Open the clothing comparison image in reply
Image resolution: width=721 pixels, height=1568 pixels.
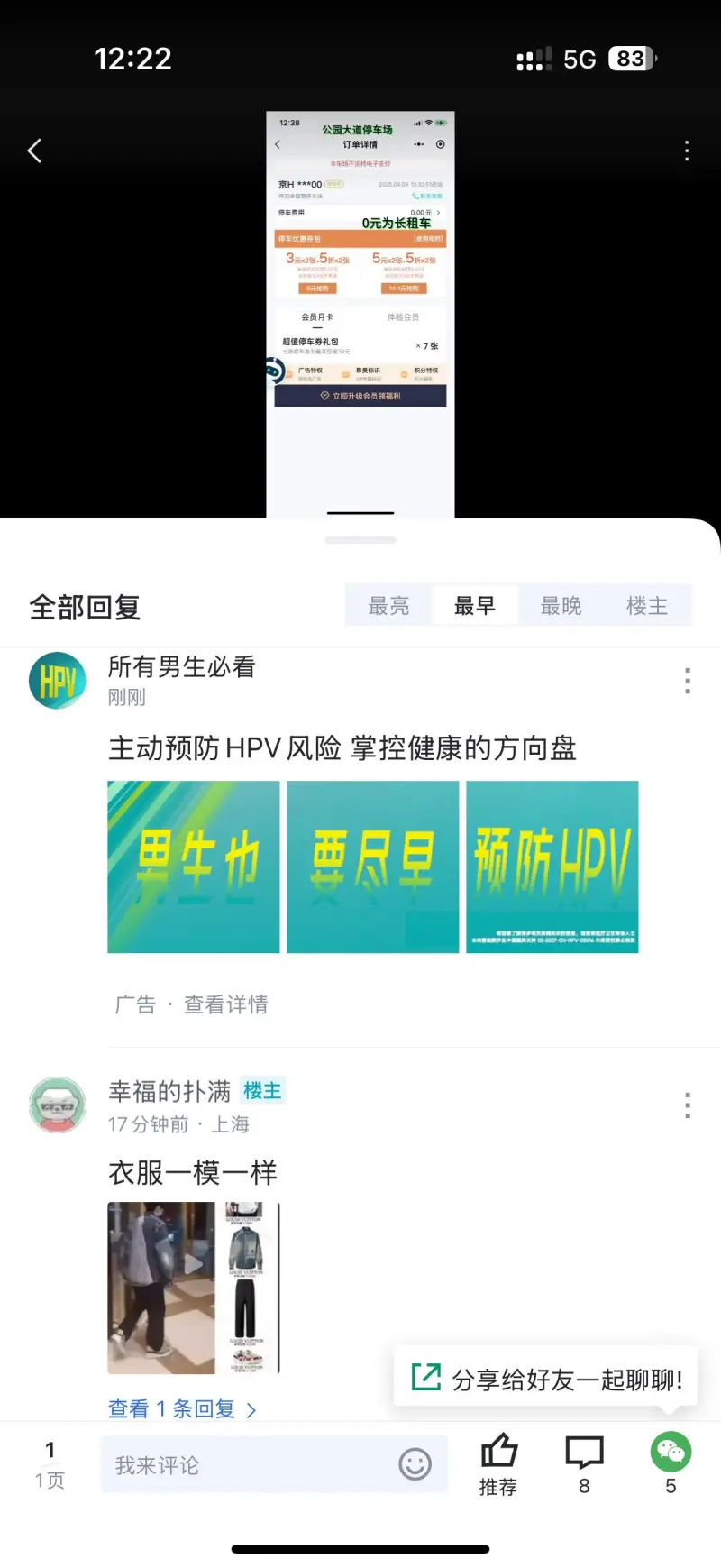[x=194, y=1288]
